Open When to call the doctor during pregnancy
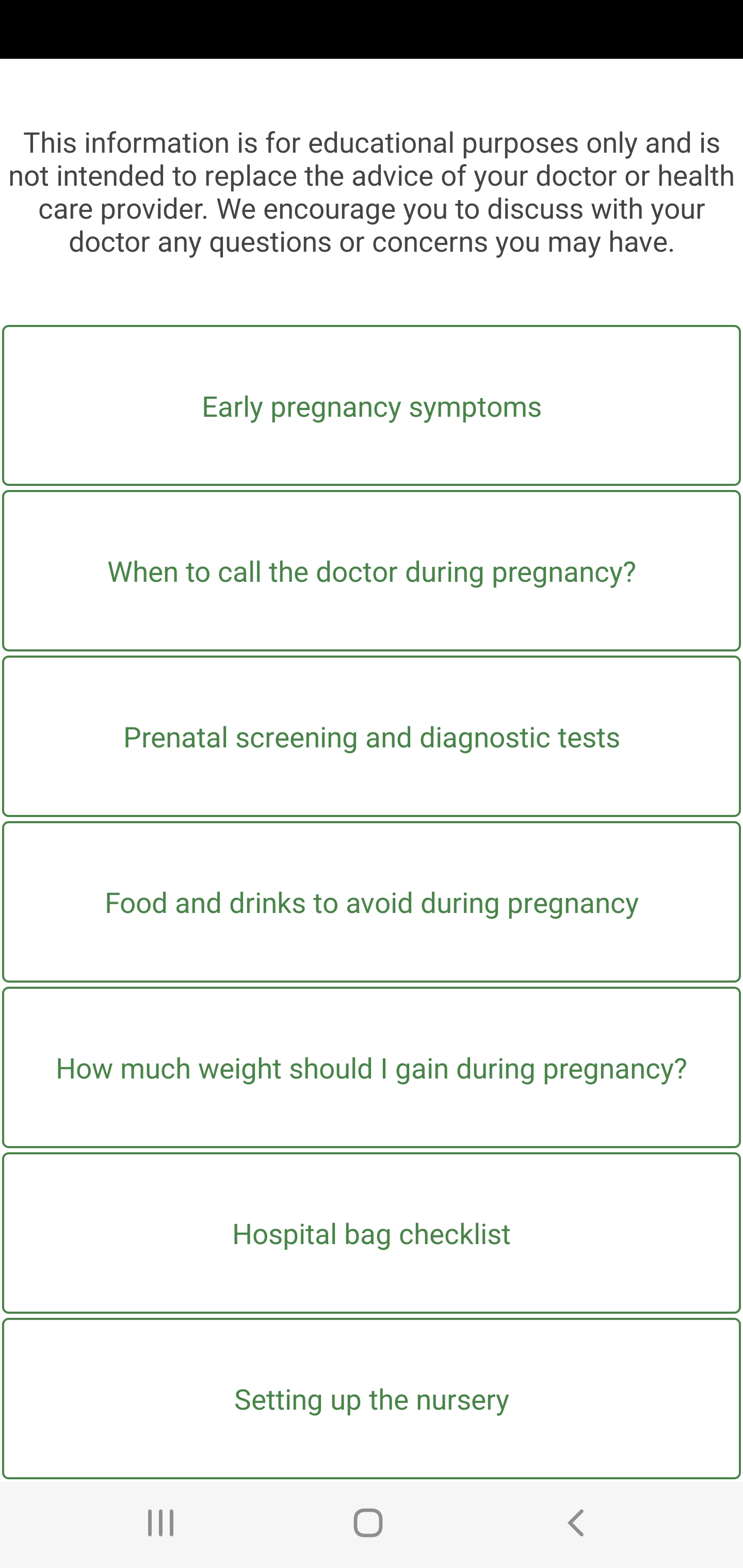Screen dimensions: 743x1568 372,571
